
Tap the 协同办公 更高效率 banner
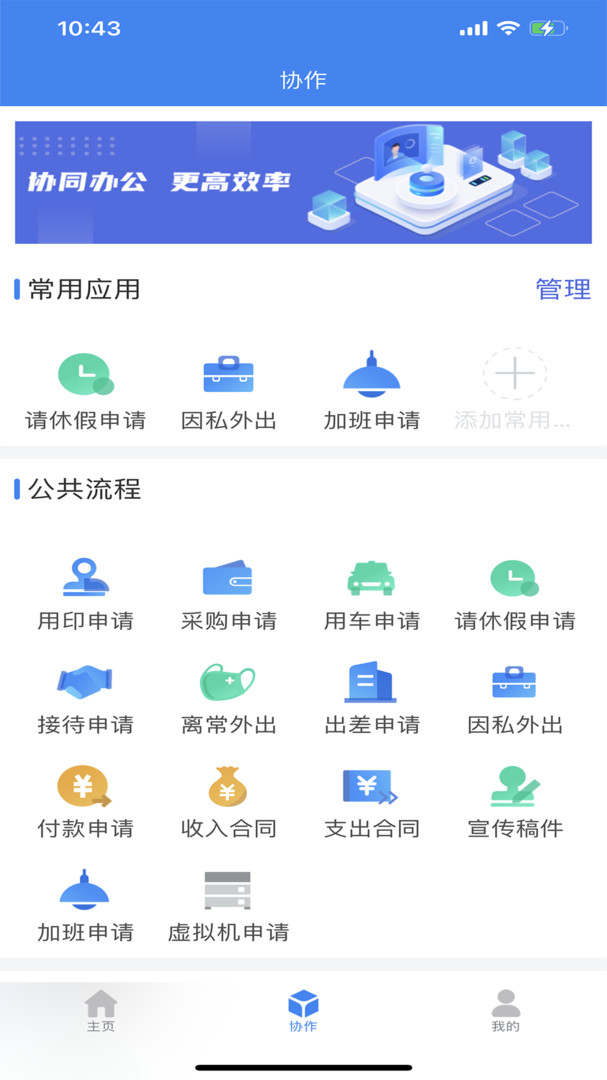pos(303,183)
